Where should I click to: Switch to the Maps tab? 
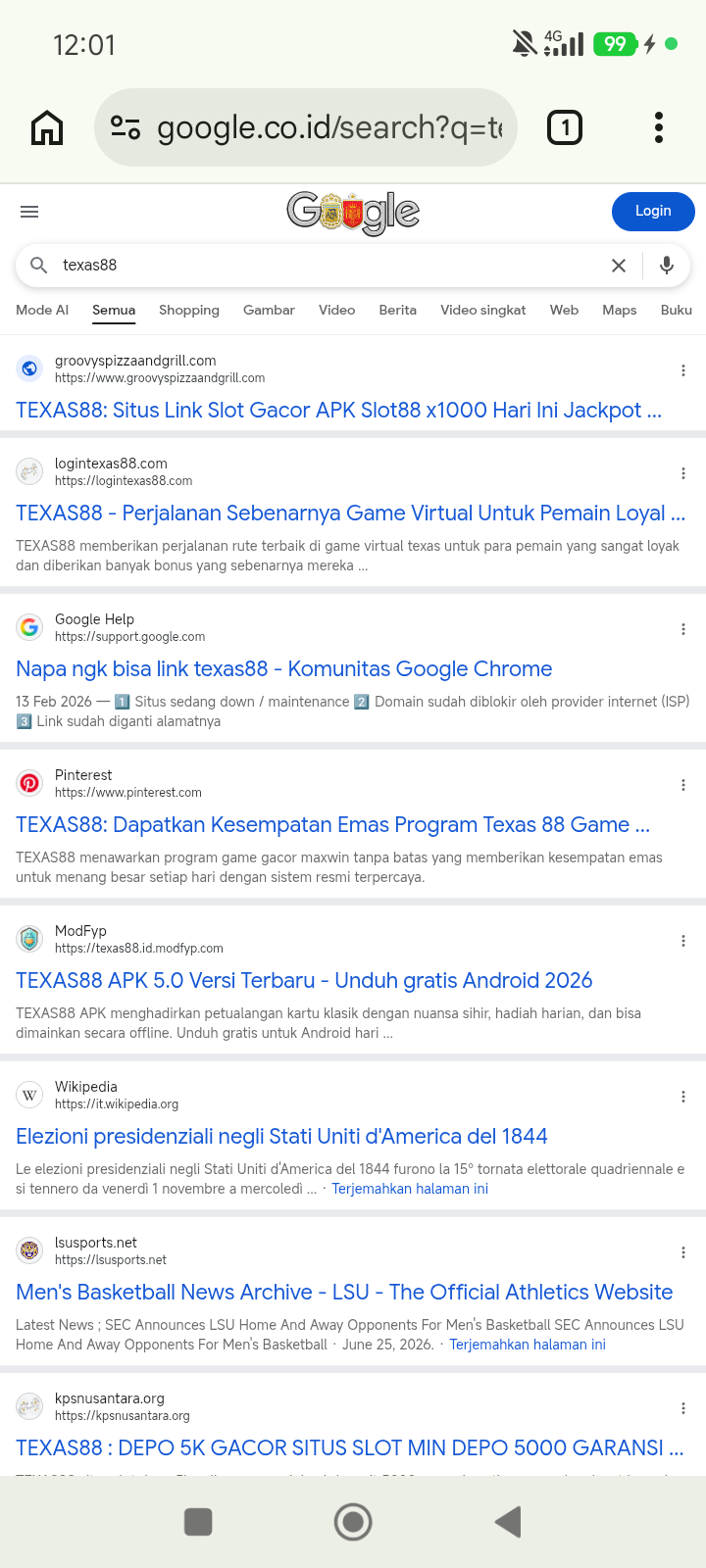(620, 310)
